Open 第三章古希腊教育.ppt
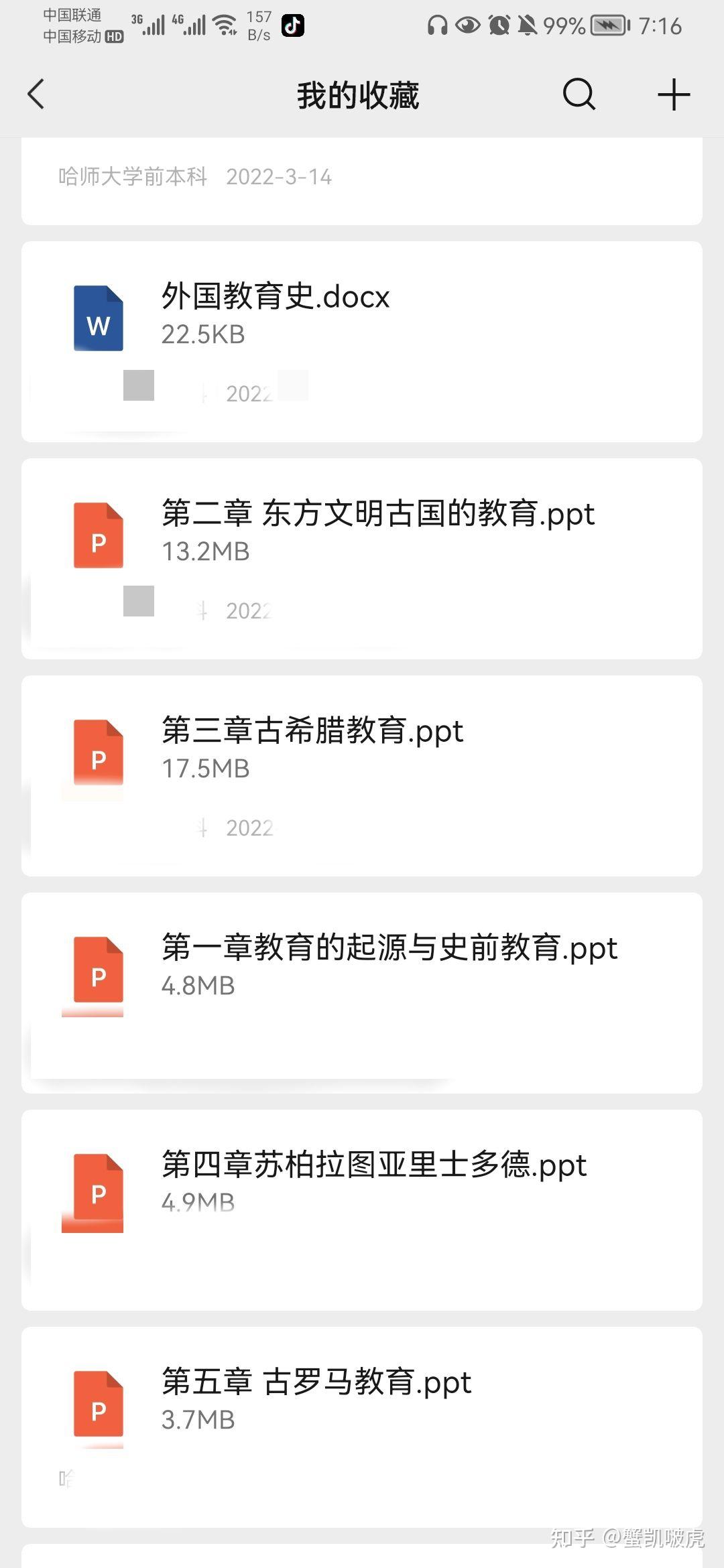This screenshot has width=724, height=1568. [362, 776]
